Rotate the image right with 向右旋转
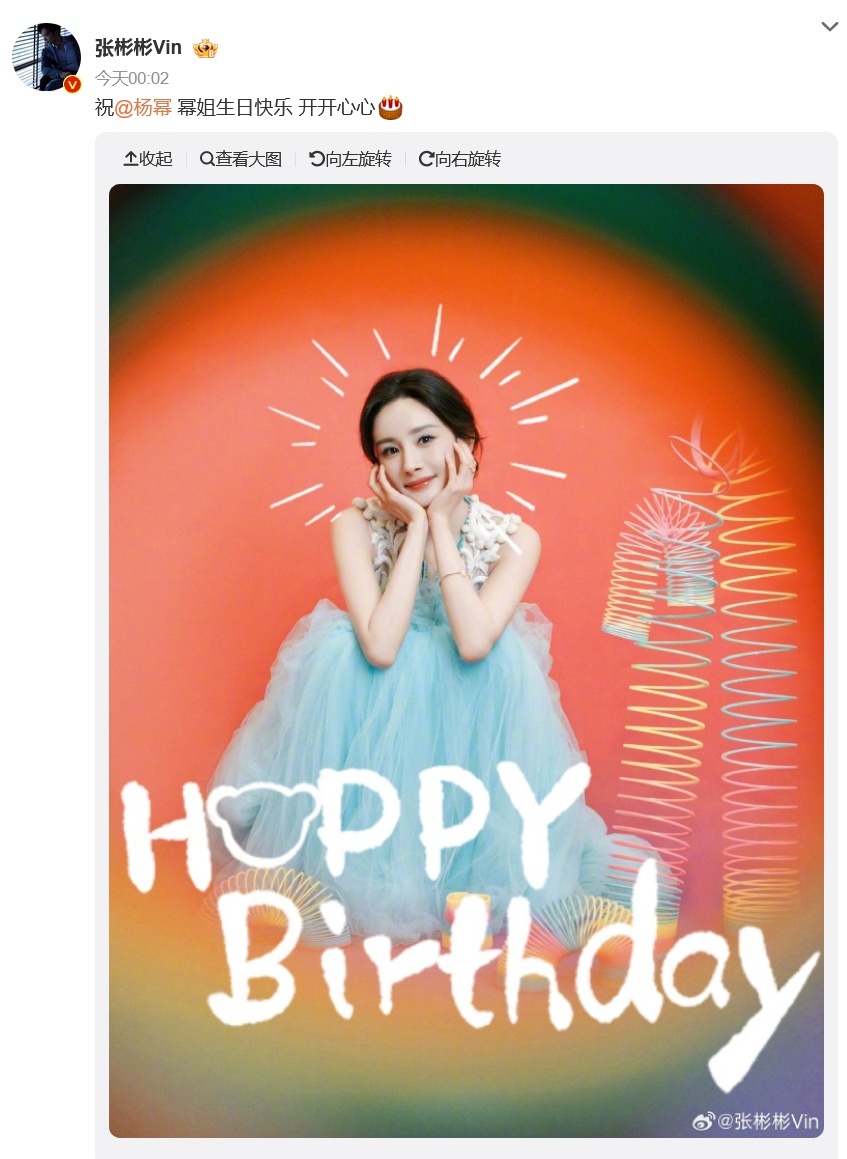The width and height of the screenshot is (847, 1159). click(459, 159)
